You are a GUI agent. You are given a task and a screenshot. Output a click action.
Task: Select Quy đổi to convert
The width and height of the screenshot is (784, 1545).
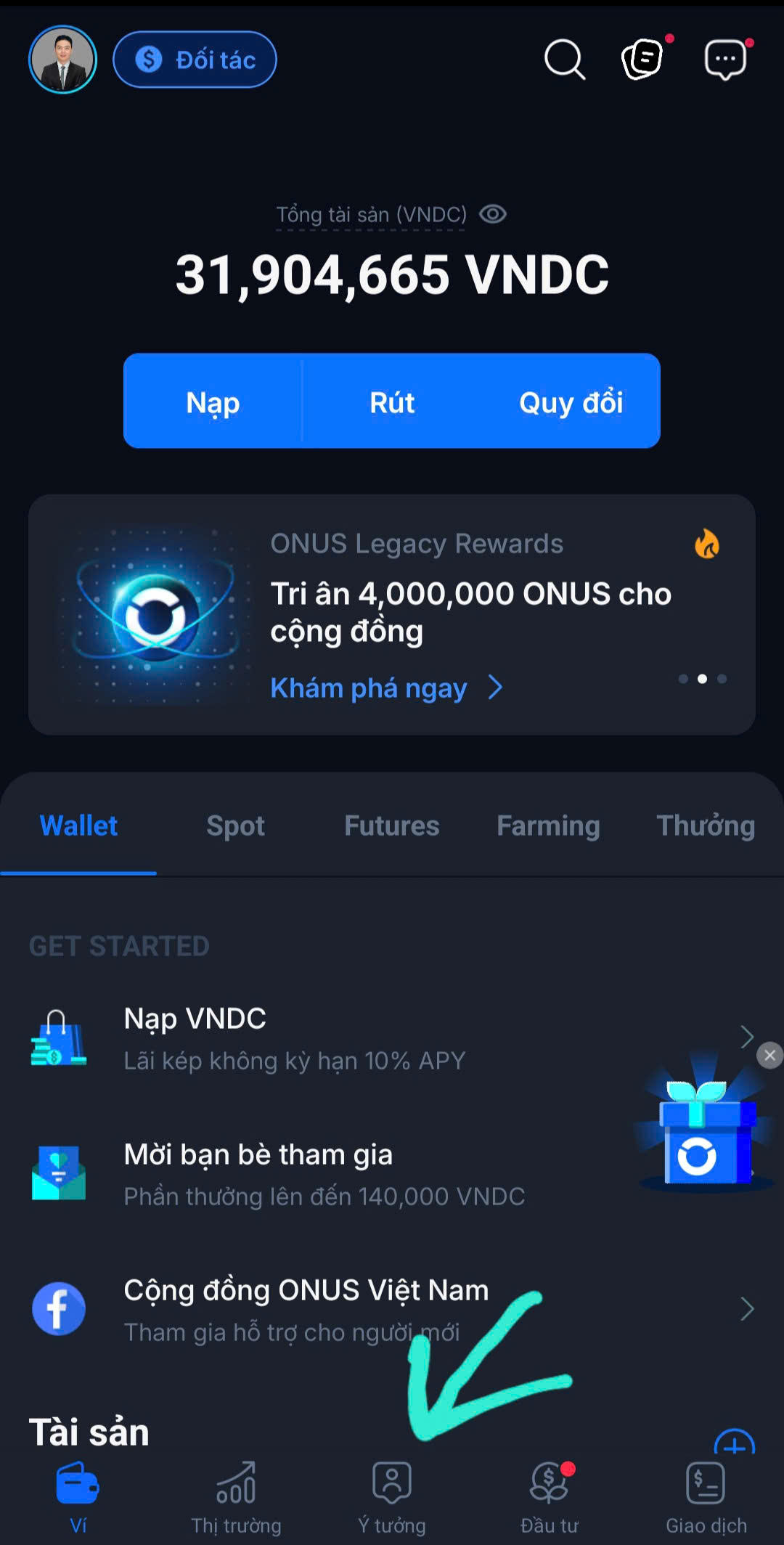point(571,401)
